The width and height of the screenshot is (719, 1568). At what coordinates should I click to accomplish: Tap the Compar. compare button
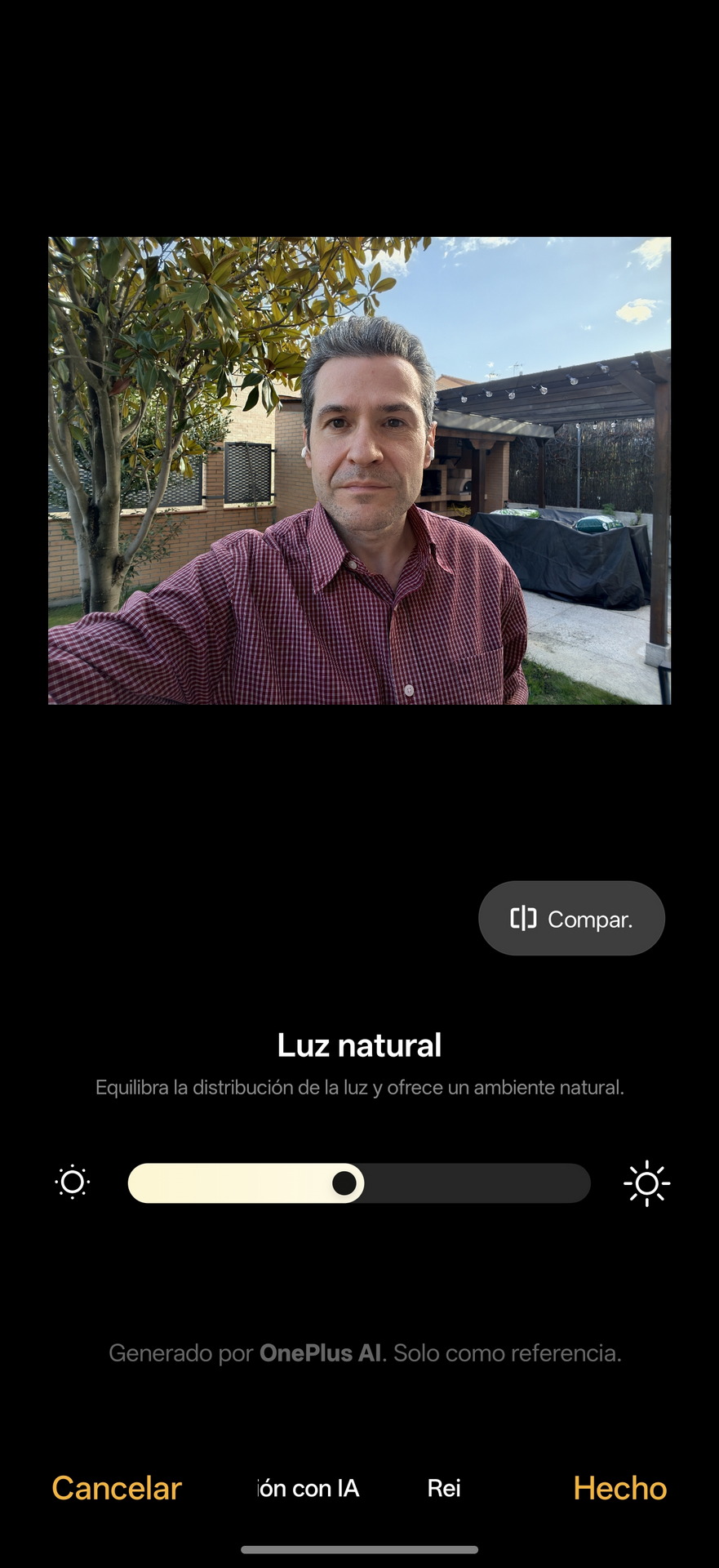[571, 919]
